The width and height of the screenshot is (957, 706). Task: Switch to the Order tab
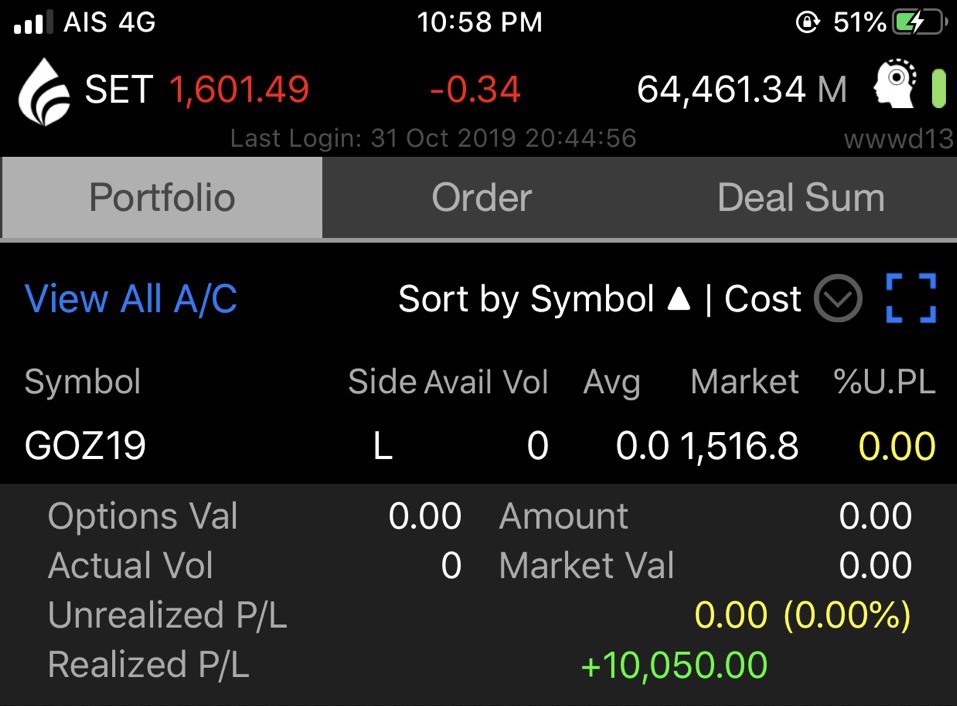481,198
